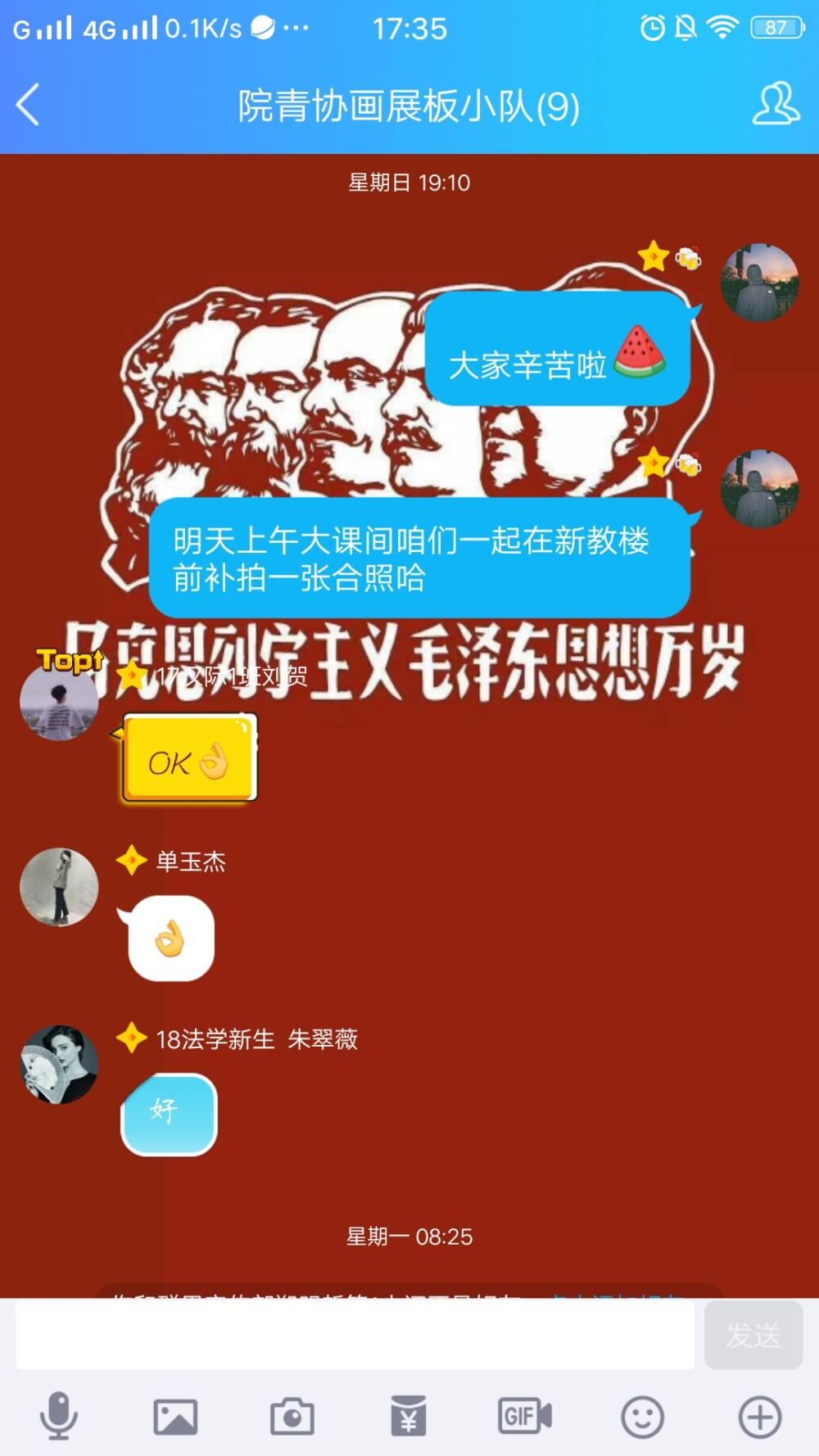Send a red packet with ¥ icon
This screenshot has height=1456, width=819.
[409, 1417]
